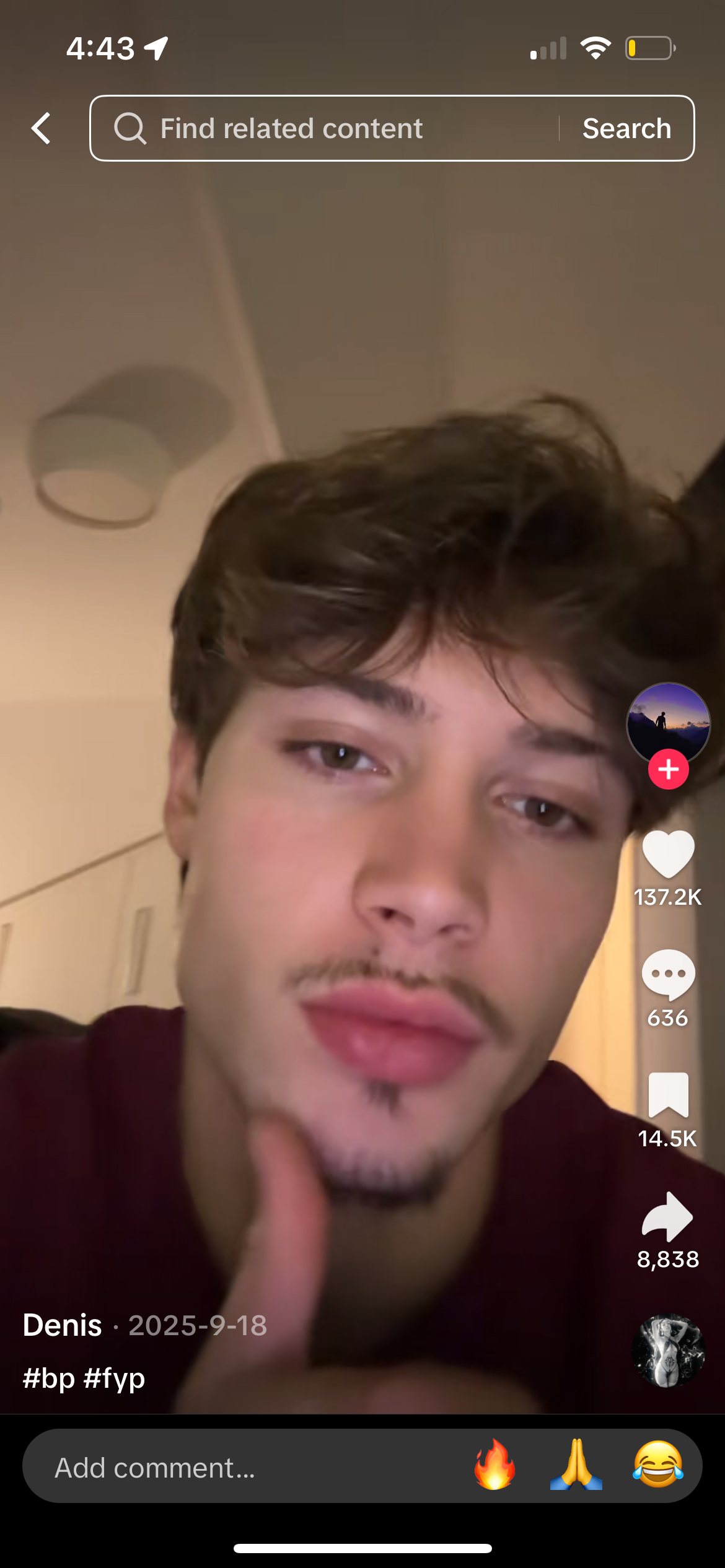Open the #fyp hashtag
Image resolution: width=725 pixels, height=1568 pixels.
[x=115, y=1378]
